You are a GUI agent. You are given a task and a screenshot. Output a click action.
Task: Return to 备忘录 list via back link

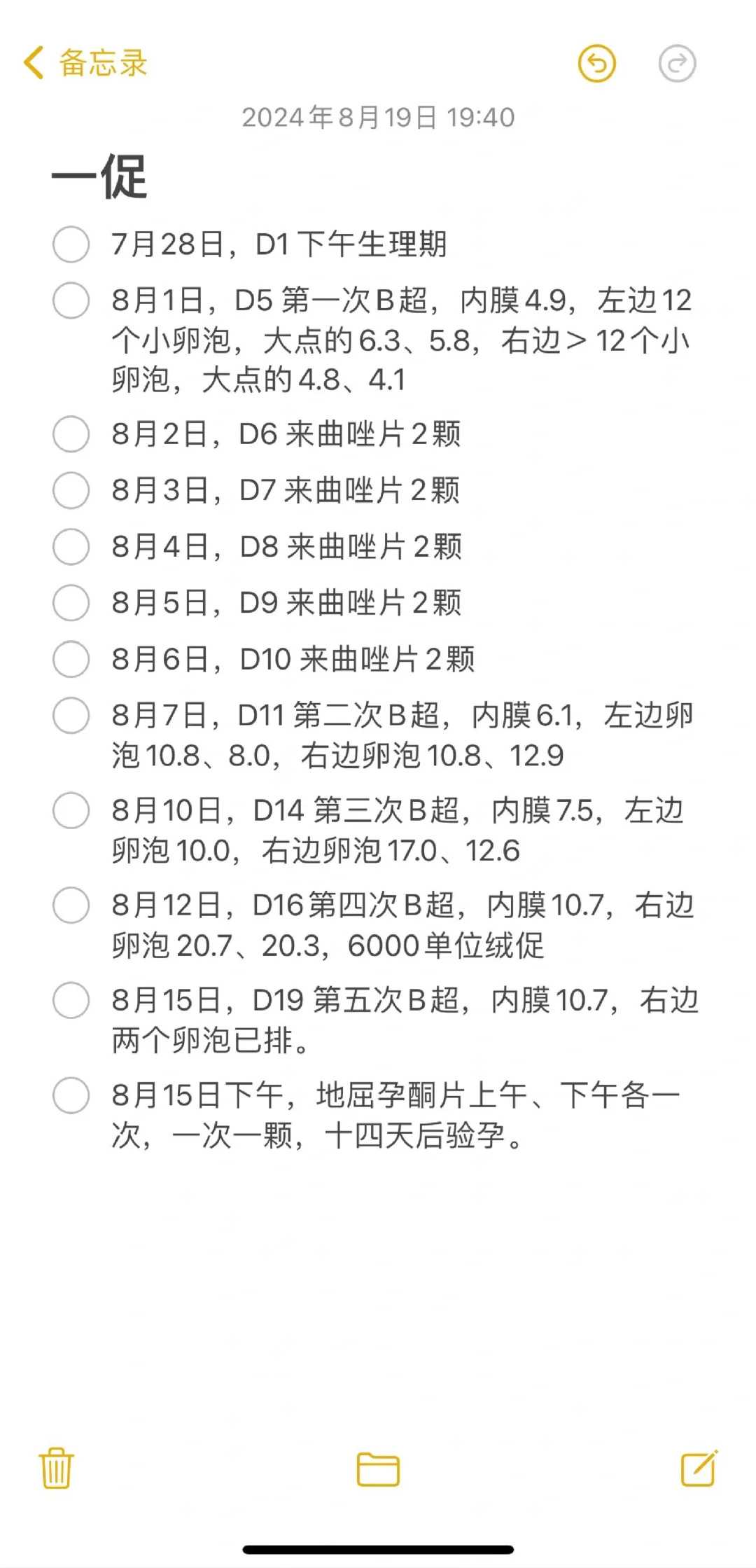(101, 64)
